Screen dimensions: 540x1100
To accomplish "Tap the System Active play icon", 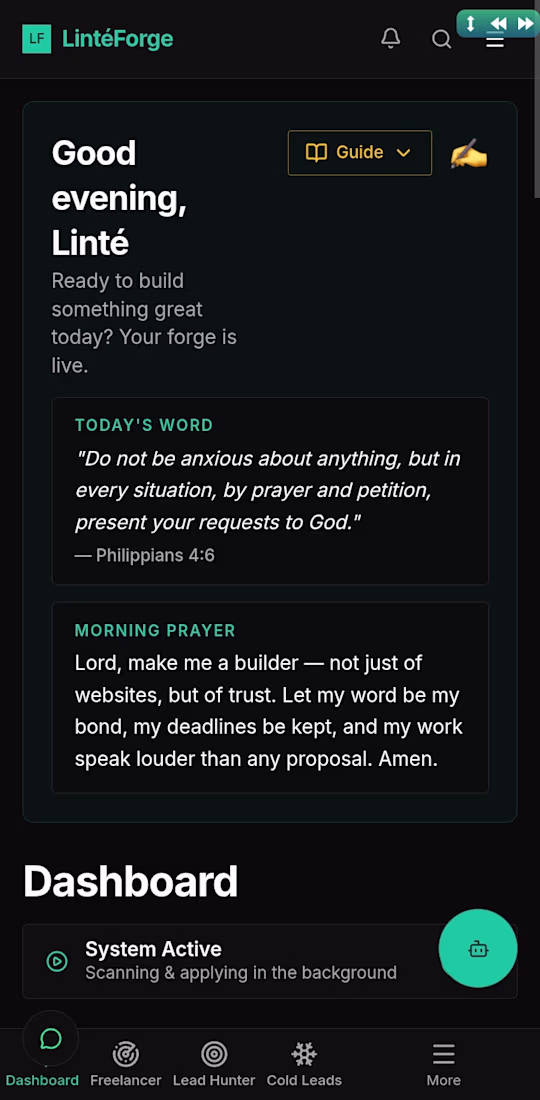I will 57,961.
